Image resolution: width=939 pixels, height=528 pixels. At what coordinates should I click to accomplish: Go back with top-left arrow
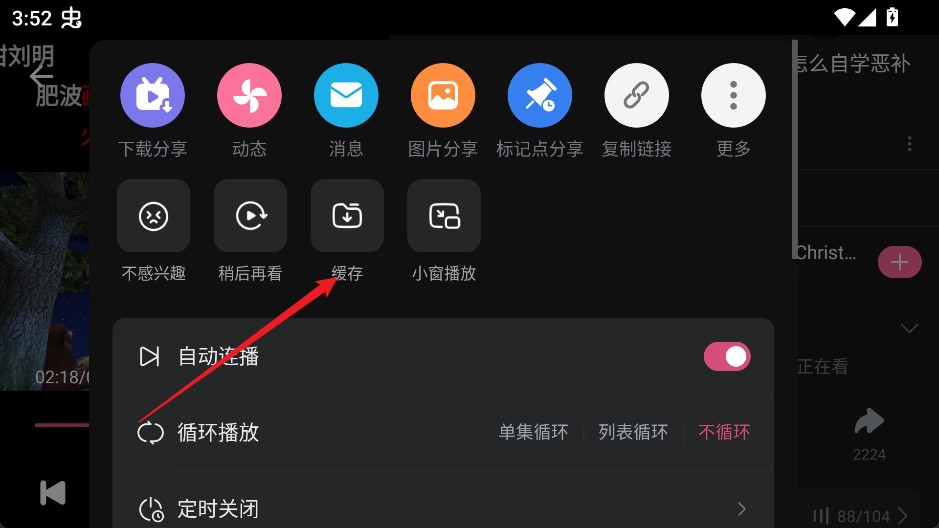coord(41,75)
